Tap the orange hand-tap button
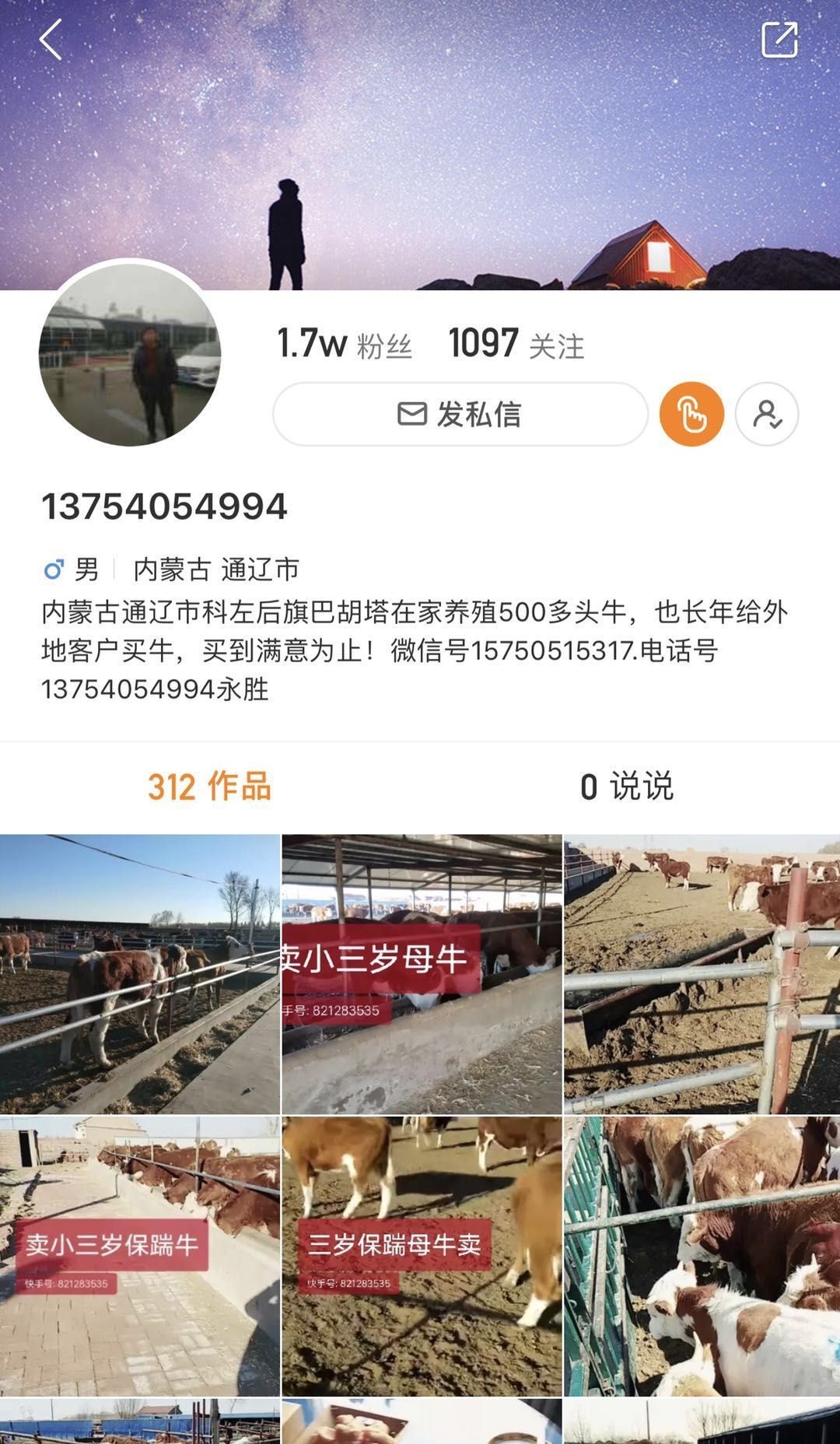 tap(691, 414)
